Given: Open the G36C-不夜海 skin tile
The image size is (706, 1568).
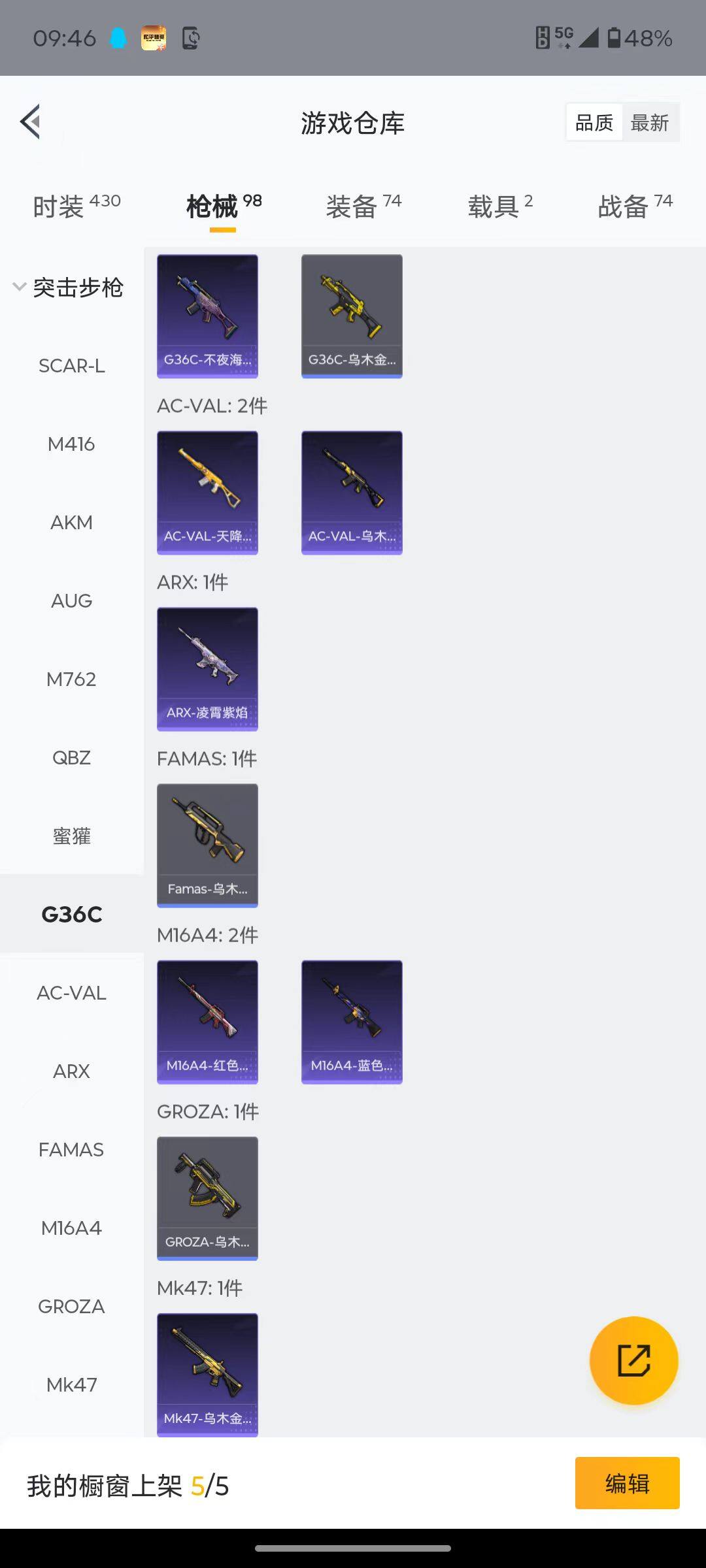Looking at the screenshot, I should point(207,316).
